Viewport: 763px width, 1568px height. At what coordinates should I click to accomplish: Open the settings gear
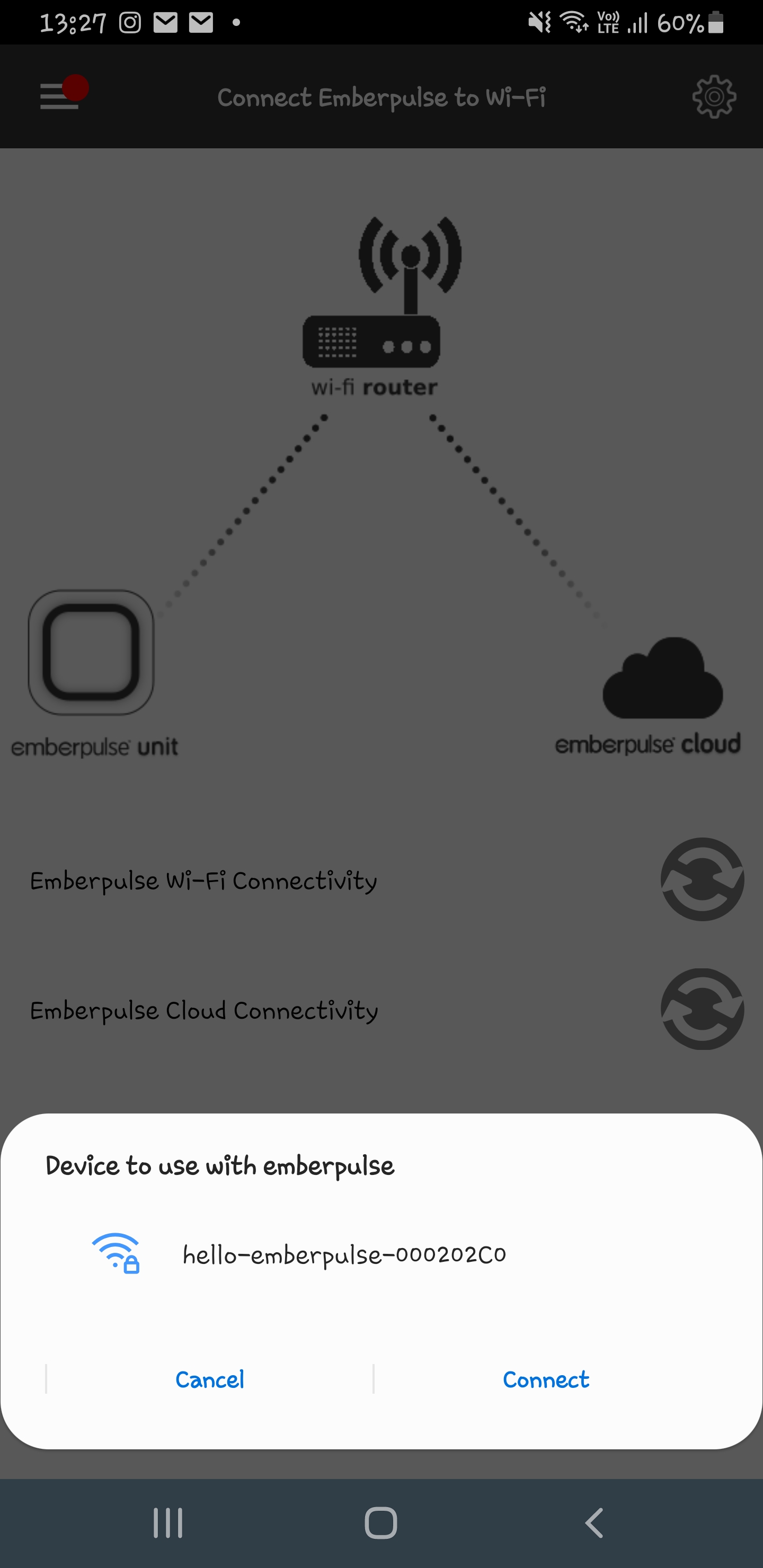tap(714, 96)
